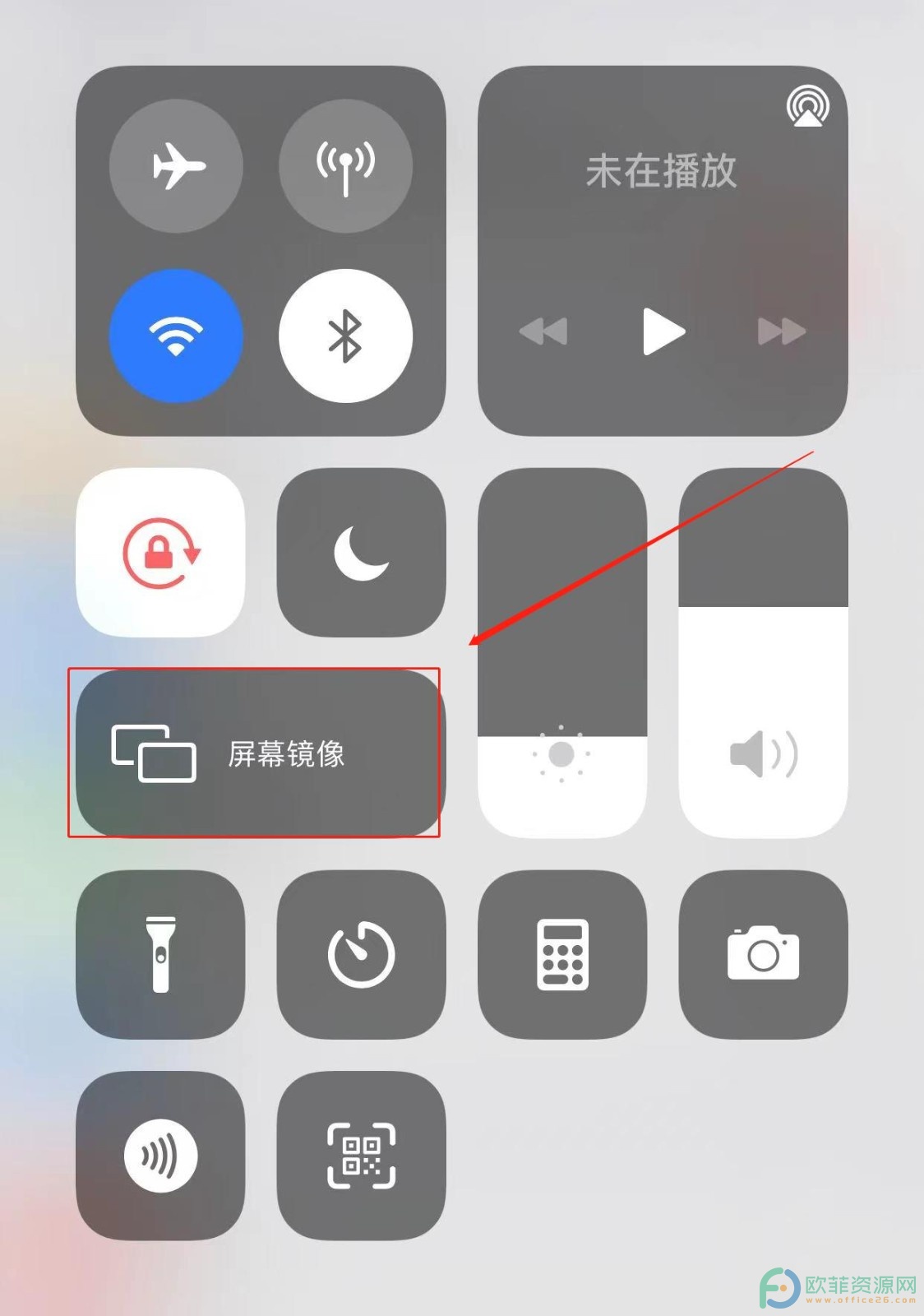
Task: Open the camera
Action: [763, 954]
